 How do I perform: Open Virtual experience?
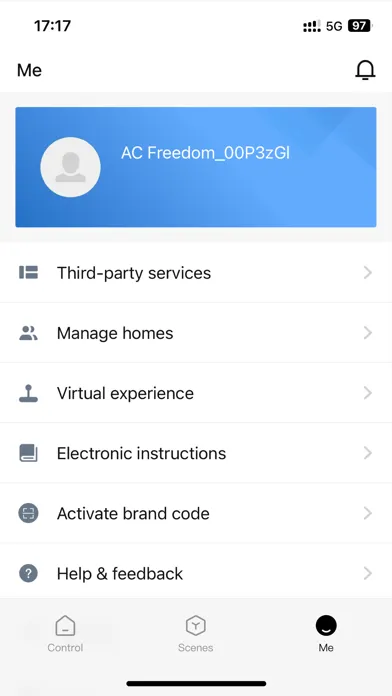(196, 393)
